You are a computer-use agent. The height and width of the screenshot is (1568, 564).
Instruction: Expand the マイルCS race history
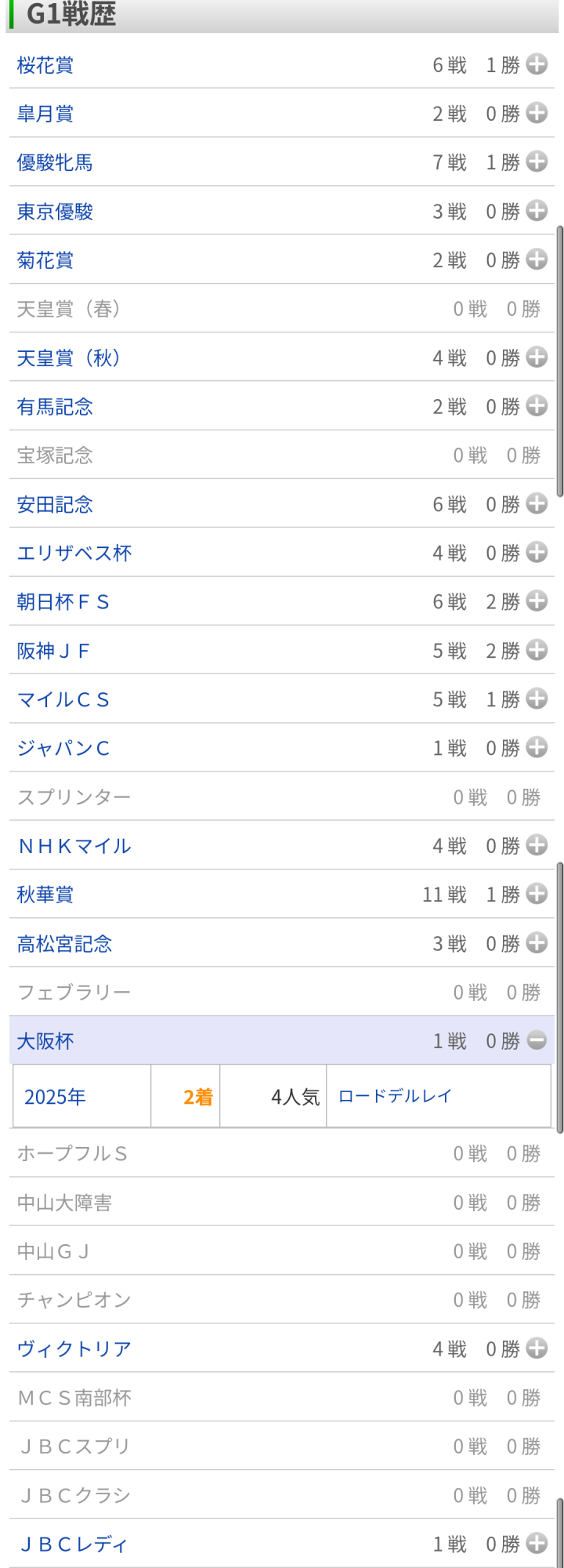[537, 699]
